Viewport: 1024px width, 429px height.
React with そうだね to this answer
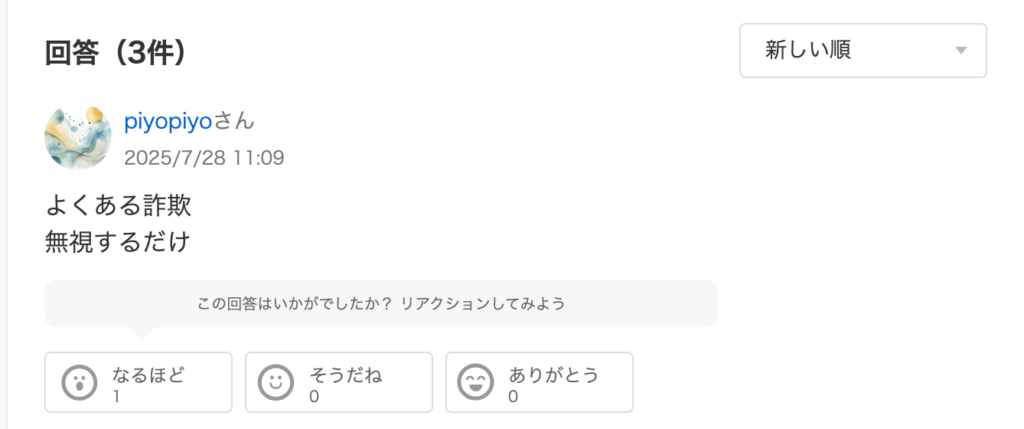338,382
